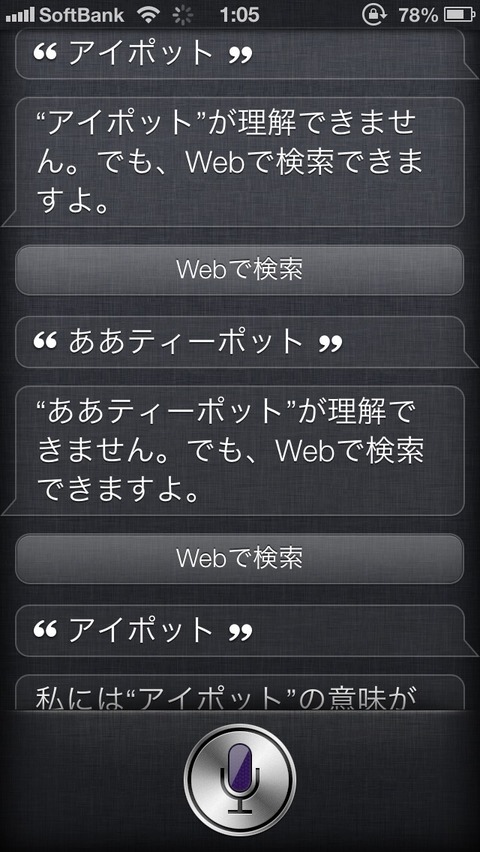Screen dimensions: 480x852
Task: Tap Webで検索 under the アイポット reply
Action: pos(239,270)
